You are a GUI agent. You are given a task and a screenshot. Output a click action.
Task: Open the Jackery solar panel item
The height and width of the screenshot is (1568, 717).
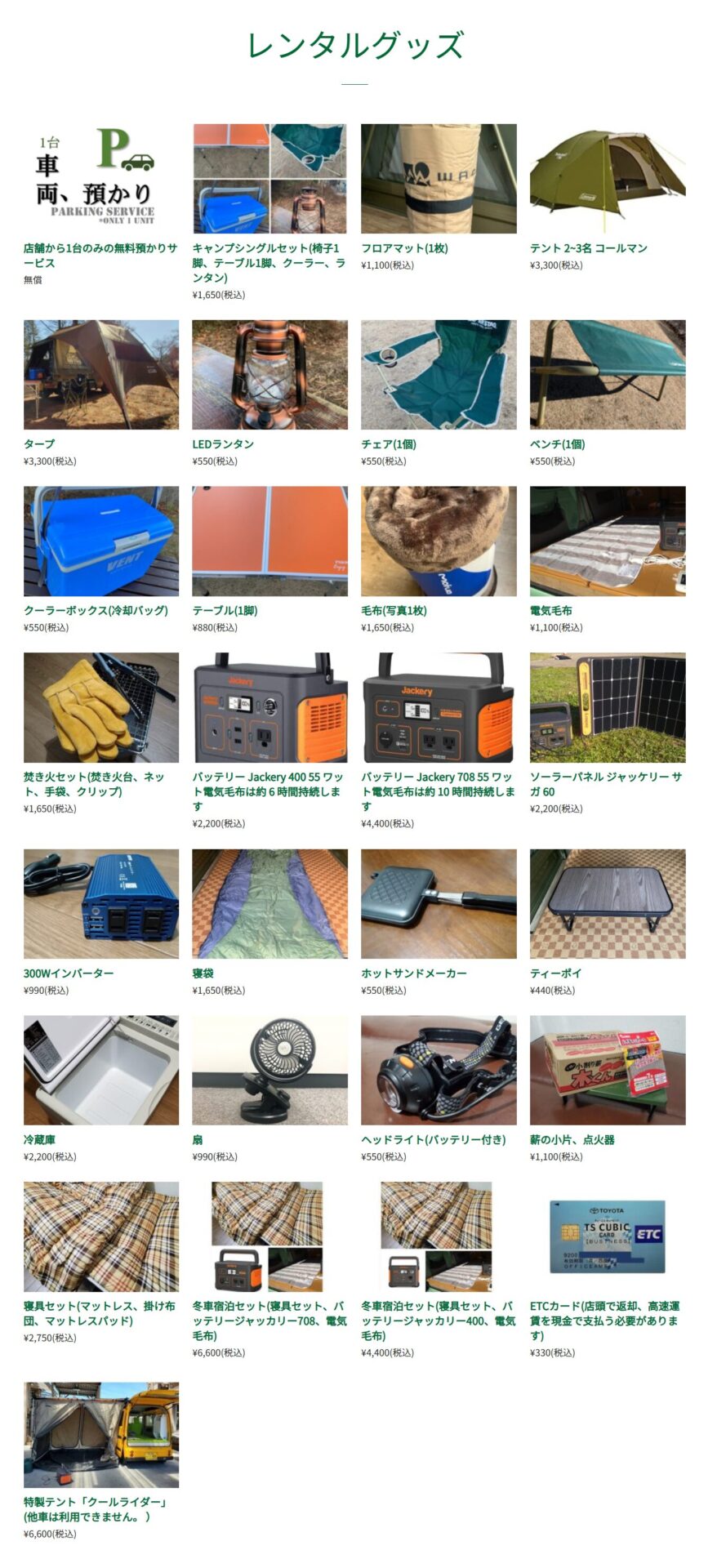coord(607,707)
